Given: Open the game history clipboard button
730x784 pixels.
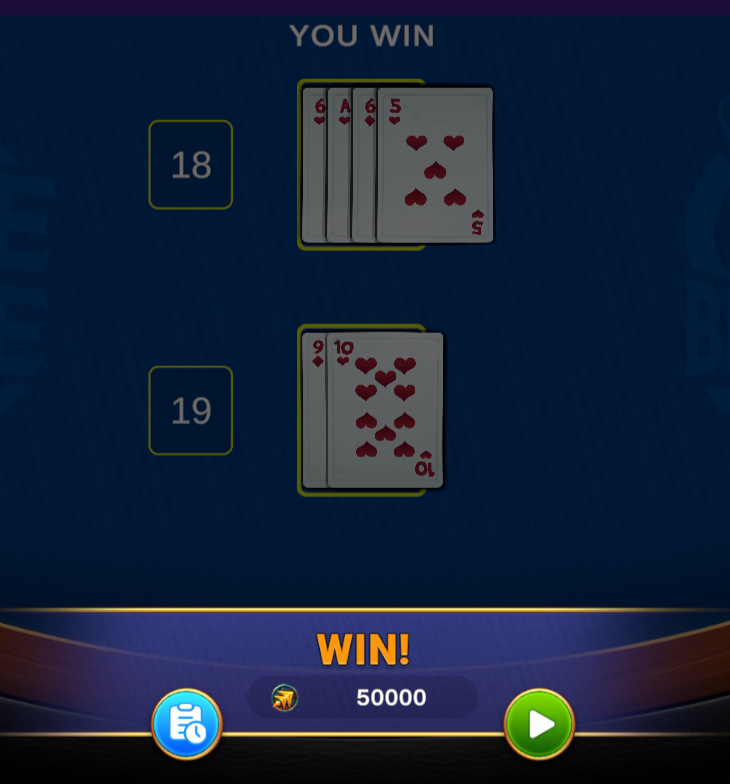Looking at the screenshot, I should coord(186,723).
